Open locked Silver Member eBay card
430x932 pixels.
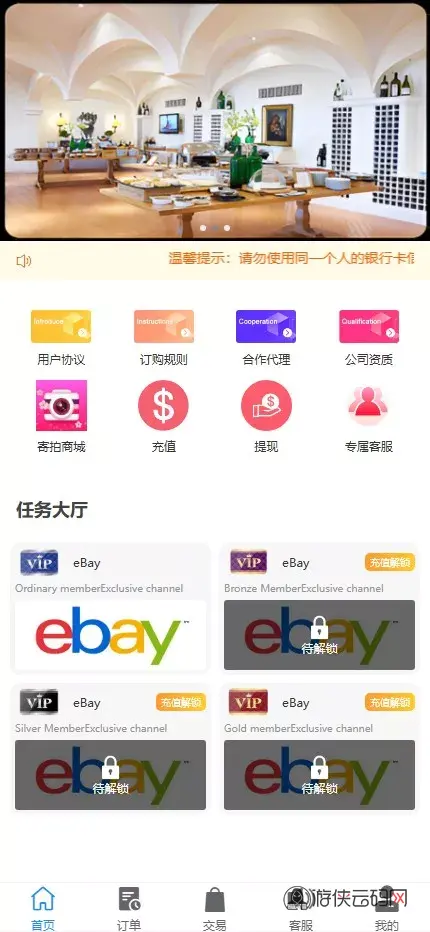pos(111,748)
